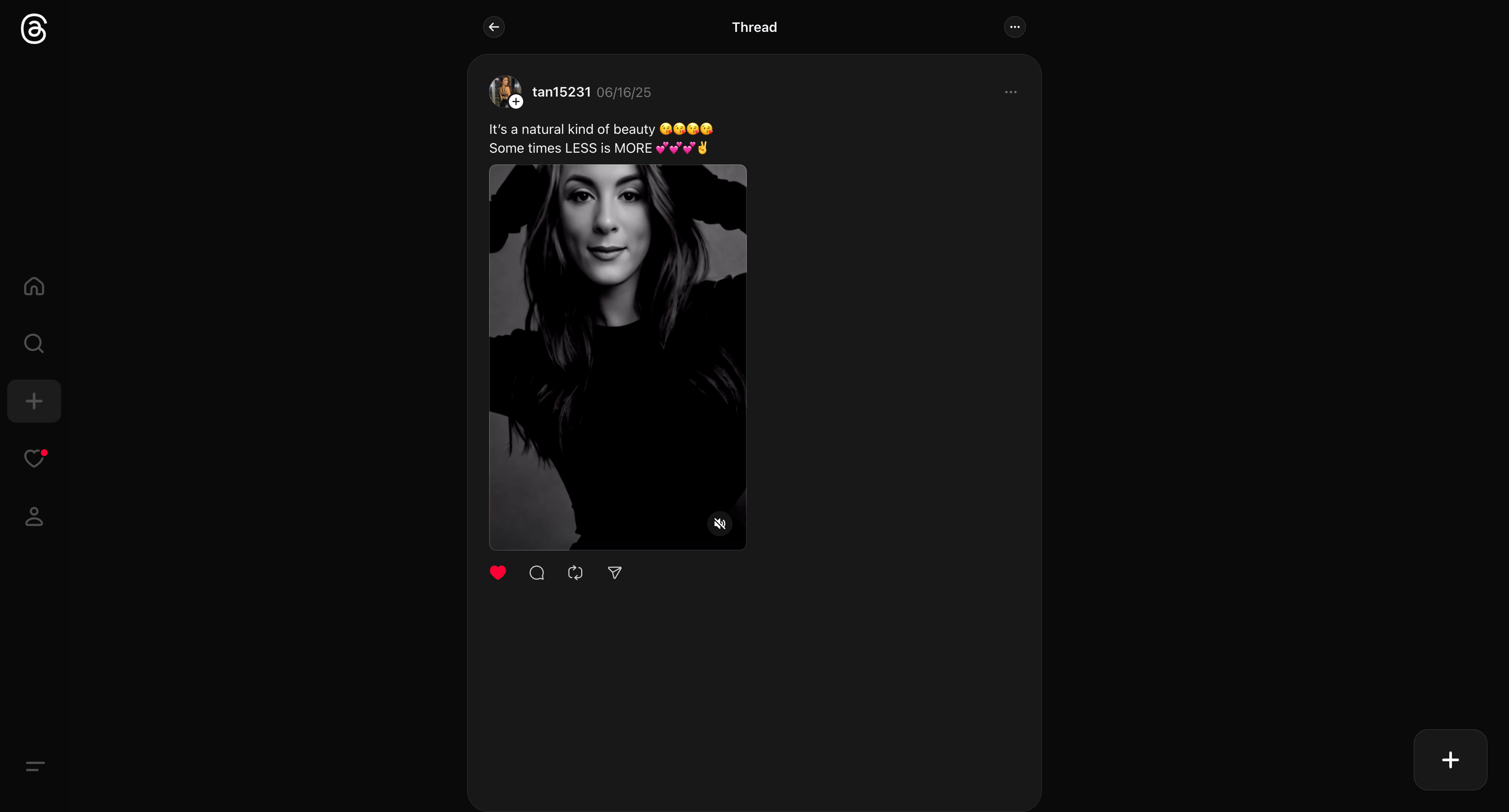Image resolution: width=1509 pixels, height=812 pixels.
Task: Open tan15231's profile from the username
Action: tap(561, 92)
